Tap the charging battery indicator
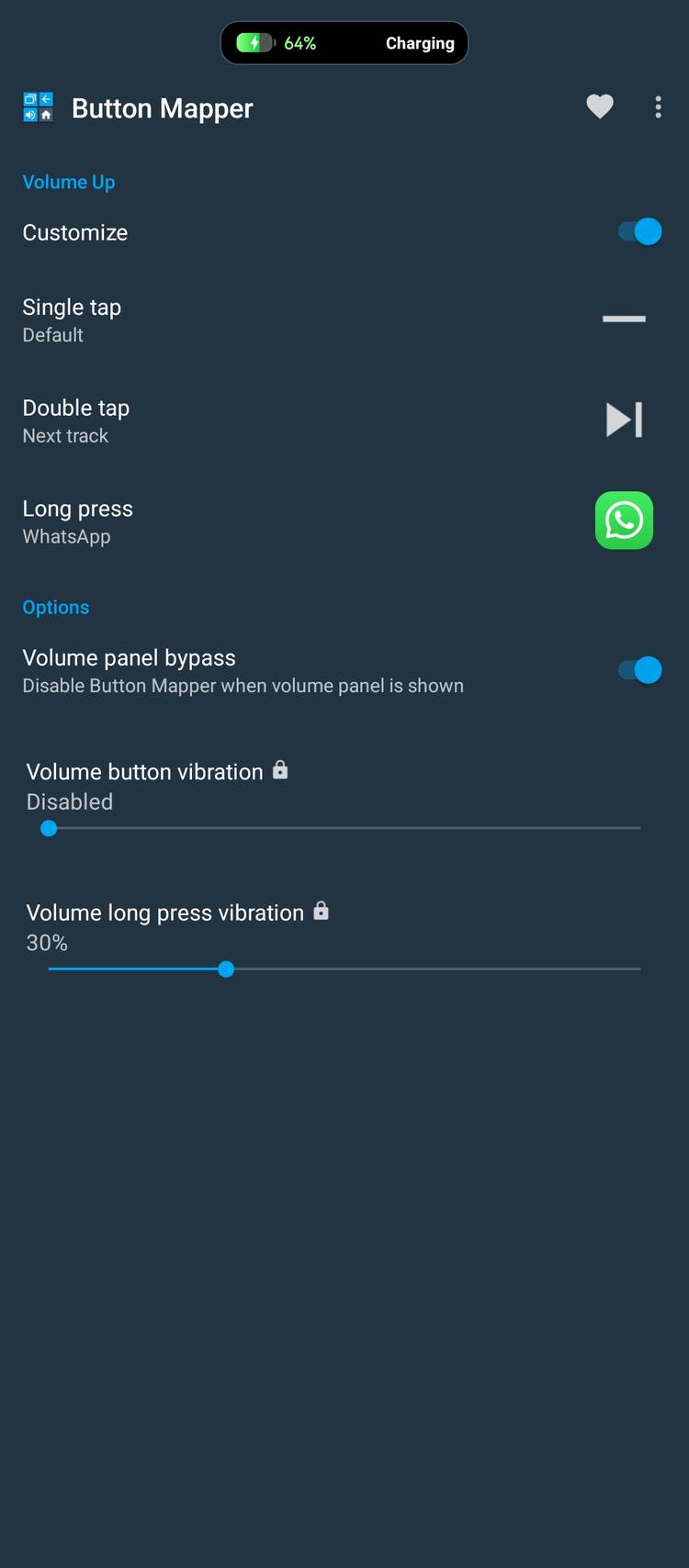689x1568 pixels. click(x=344, y=42)
